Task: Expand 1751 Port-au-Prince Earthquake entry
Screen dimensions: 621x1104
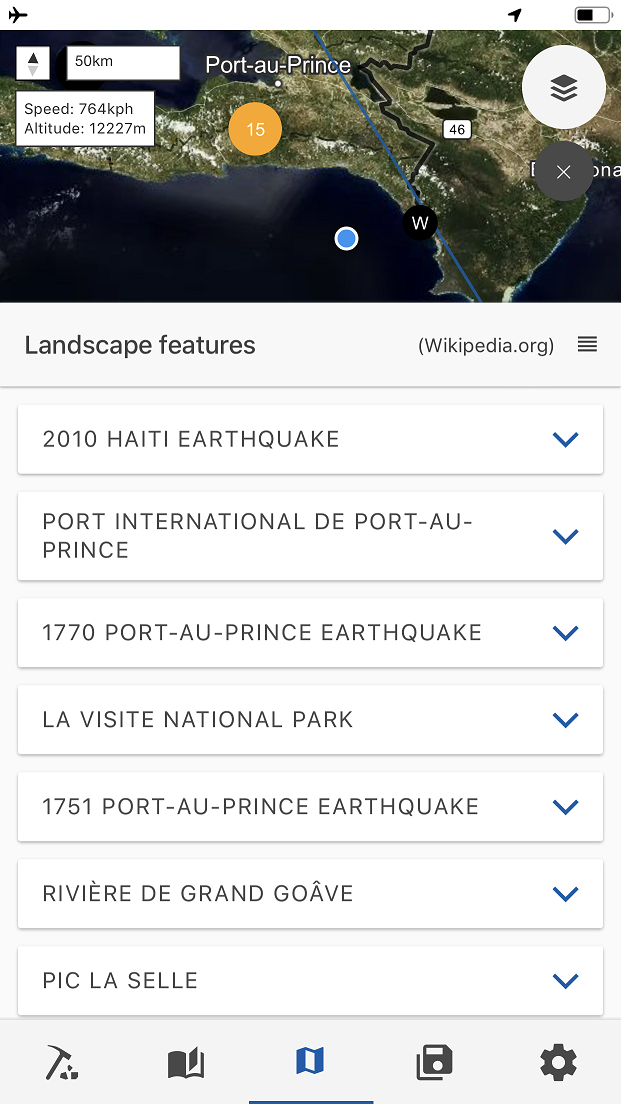Action: 310,806
